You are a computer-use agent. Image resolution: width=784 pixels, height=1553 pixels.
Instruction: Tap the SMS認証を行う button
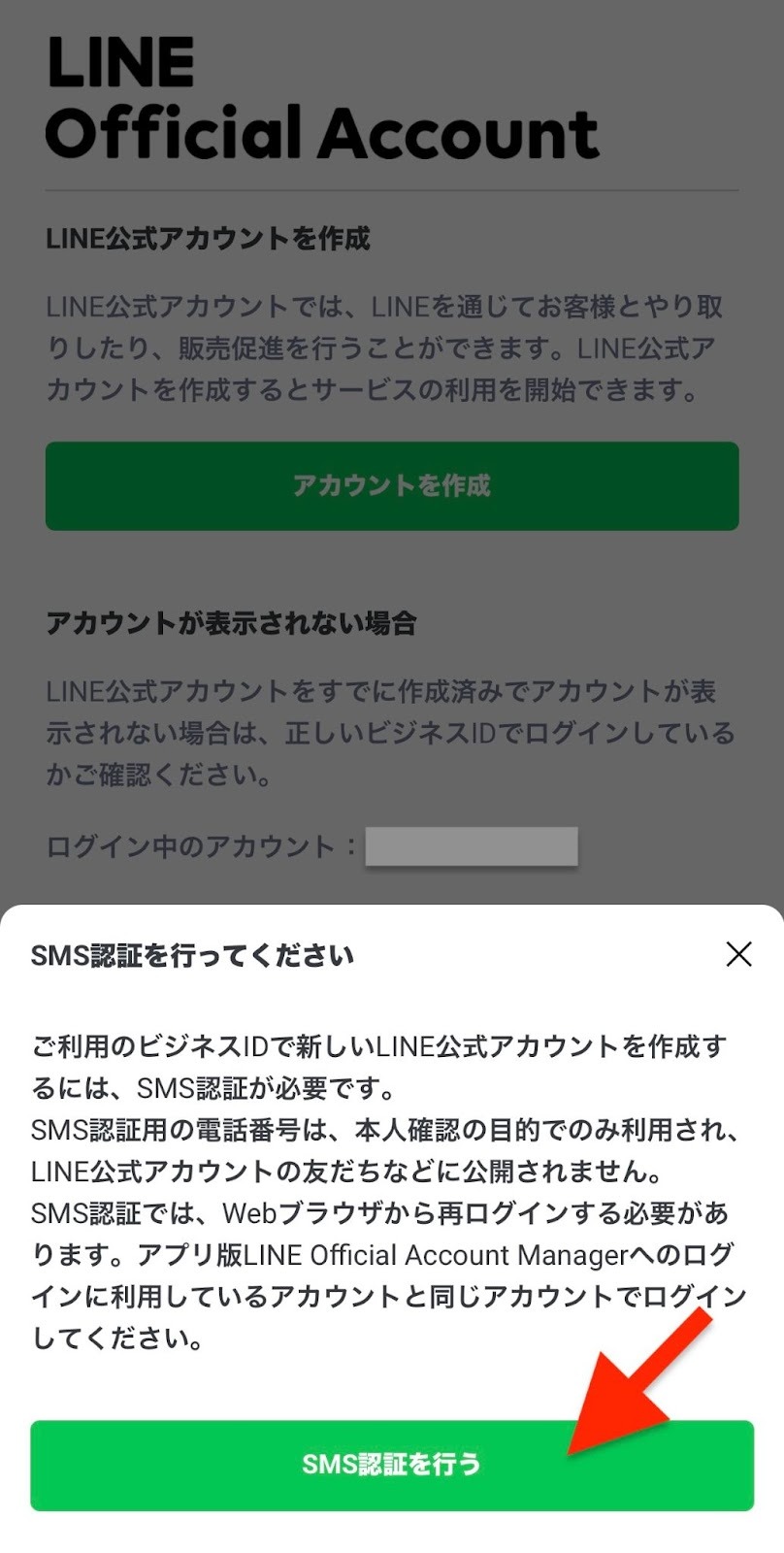[391, 1465]
